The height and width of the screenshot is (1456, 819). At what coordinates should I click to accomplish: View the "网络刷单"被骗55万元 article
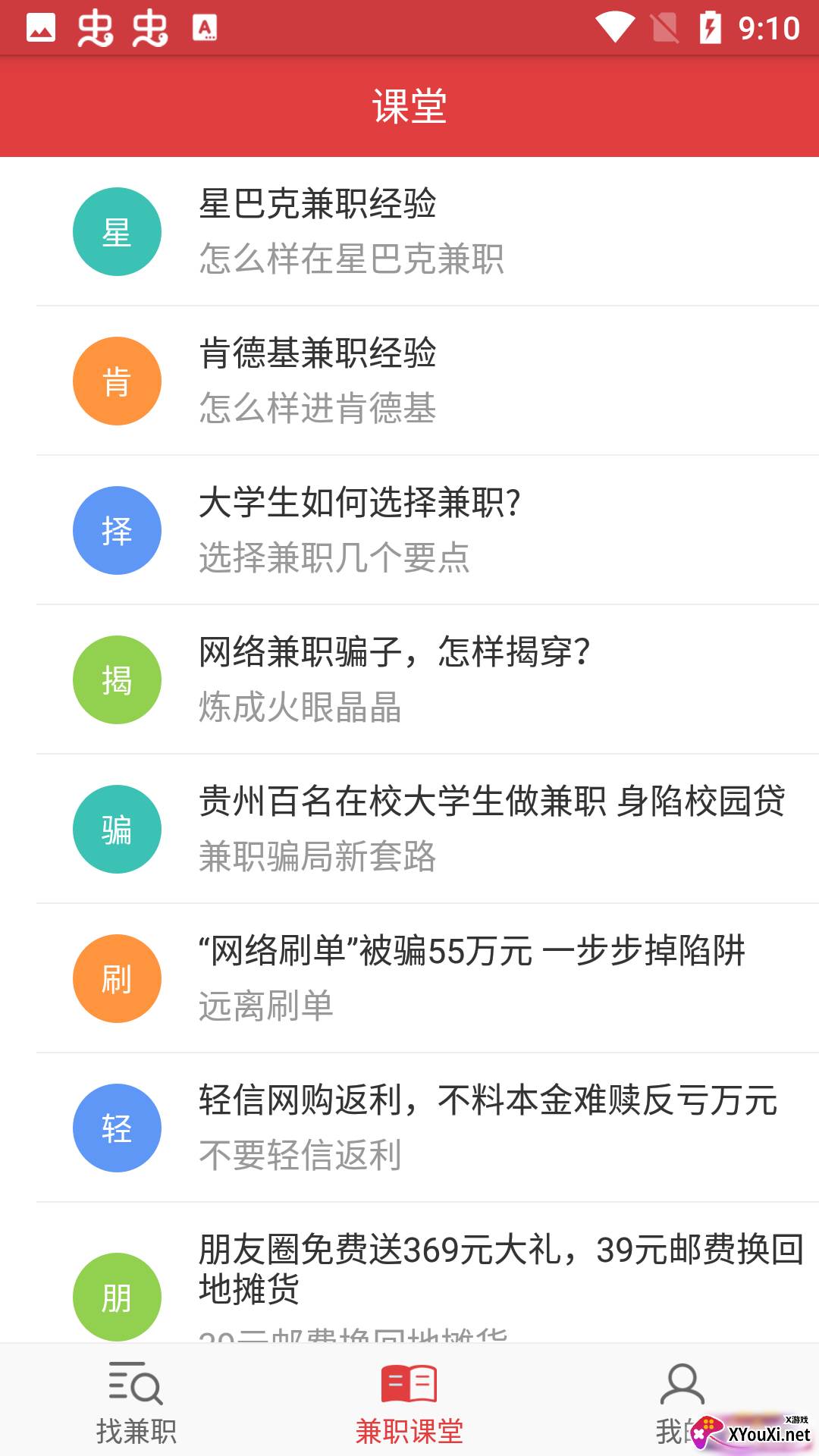(409, 978)
